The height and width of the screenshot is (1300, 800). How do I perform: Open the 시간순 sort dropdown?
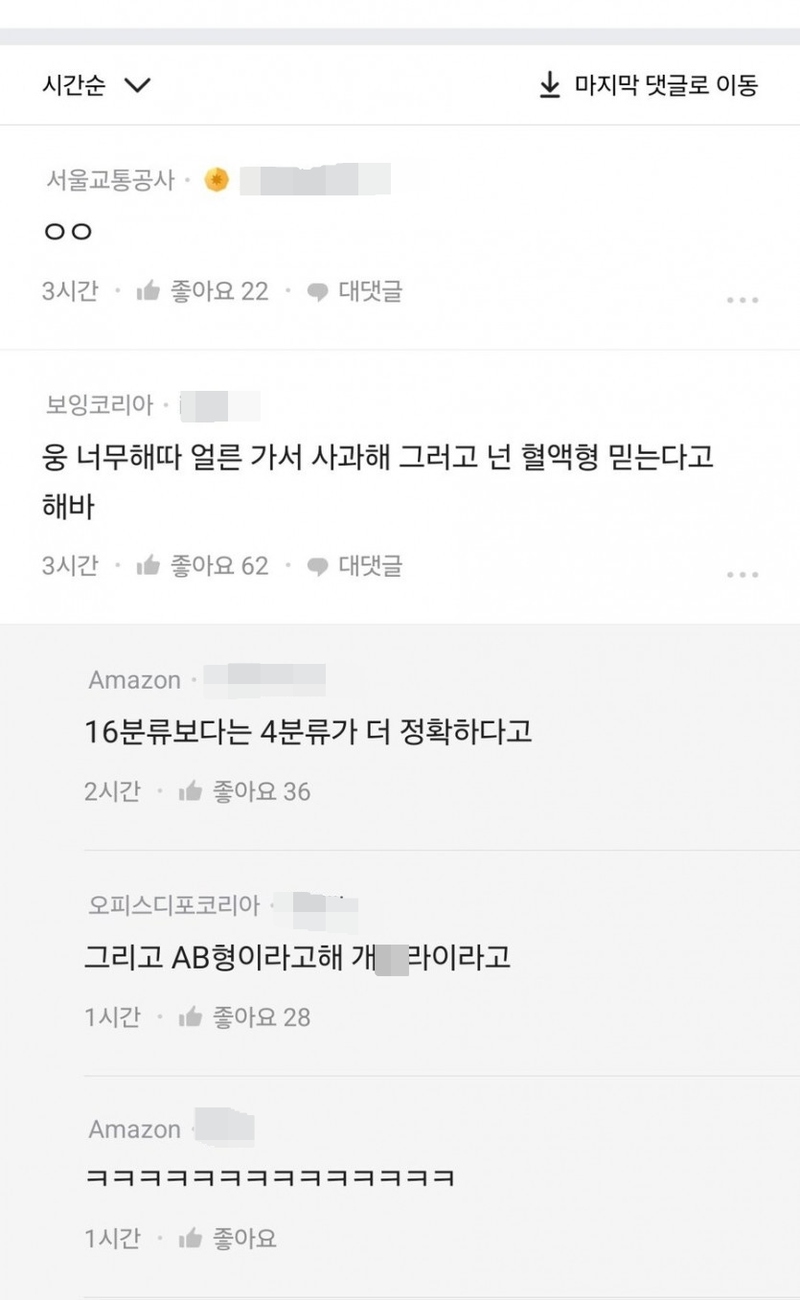(x=96, y=85)
